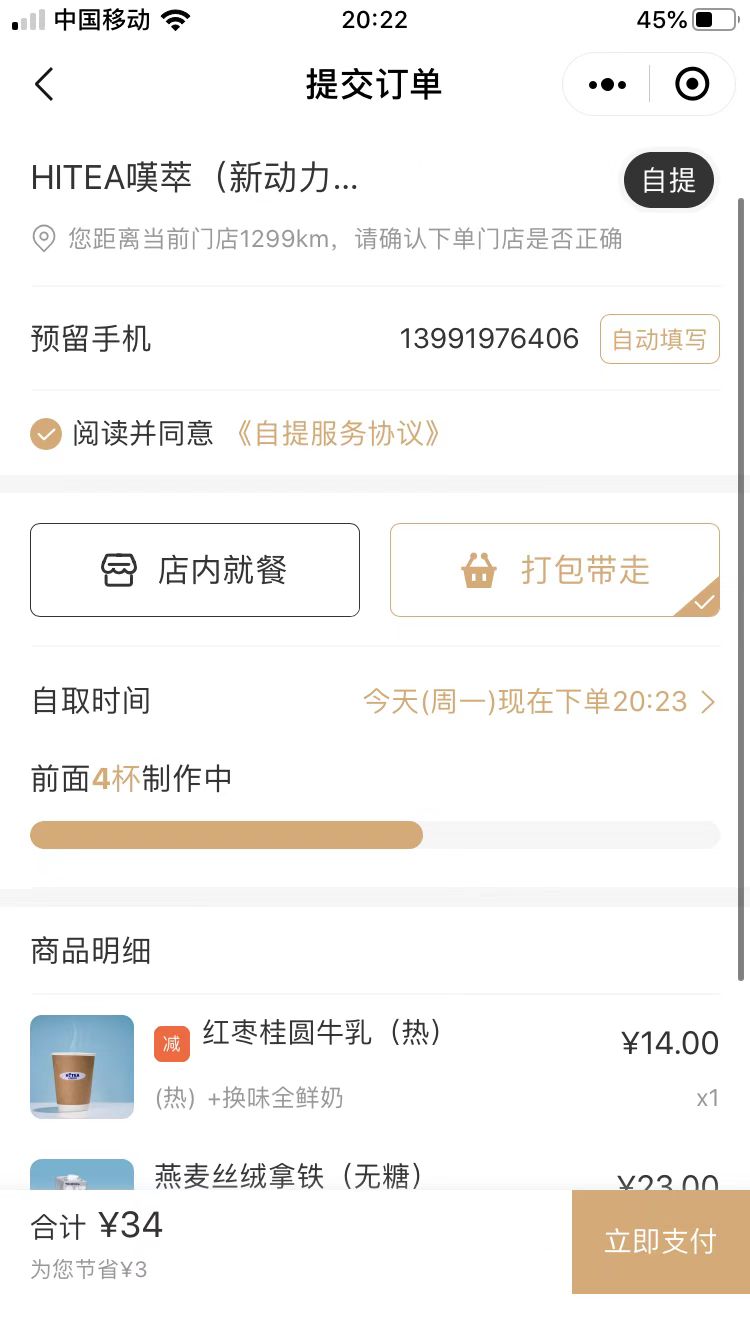Select 店内就餐 dine-in option
The image size is (750, 1334).
click(x=195, y=570)
